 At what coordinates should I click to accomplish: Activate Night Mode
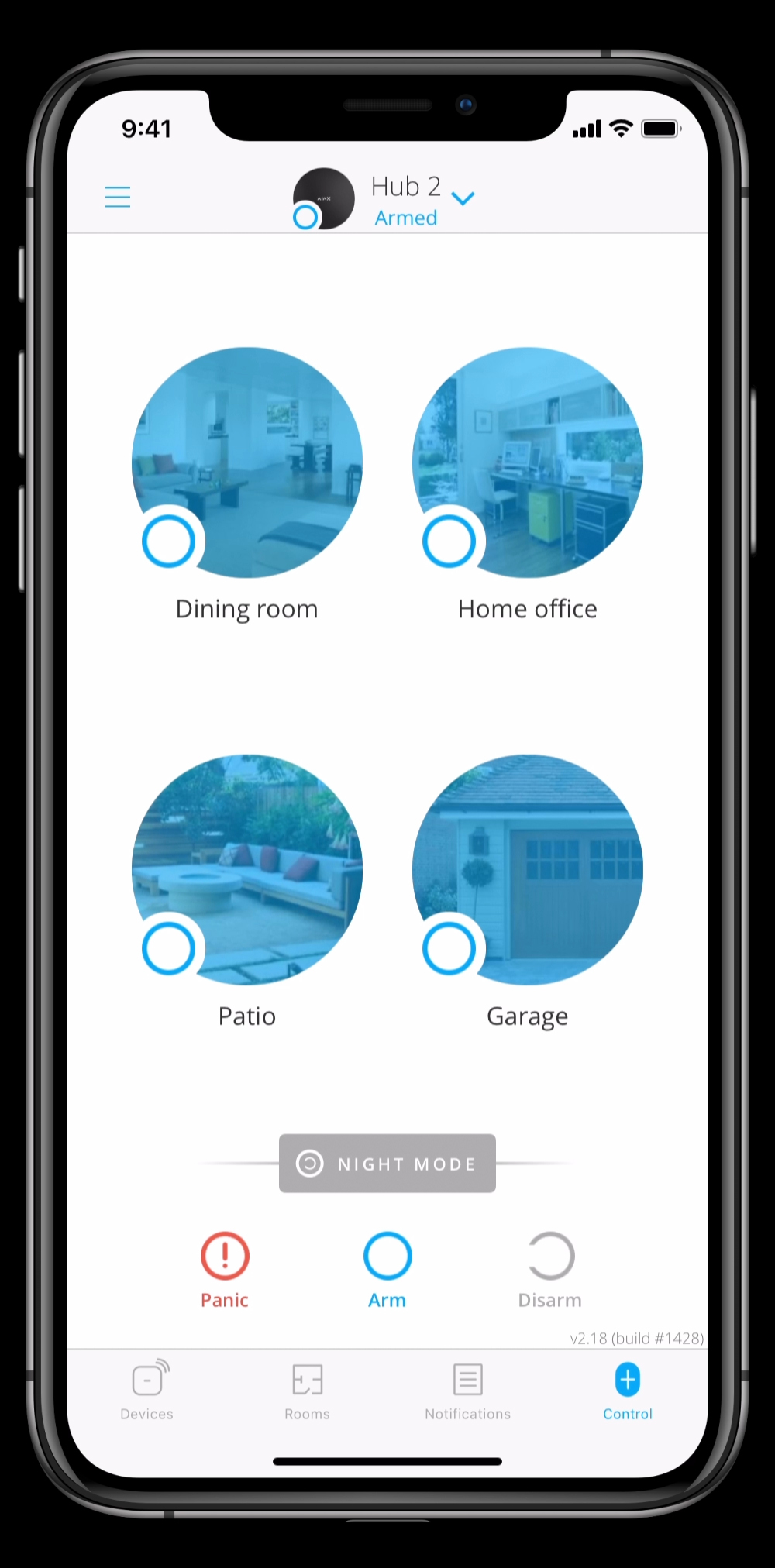387,1163
